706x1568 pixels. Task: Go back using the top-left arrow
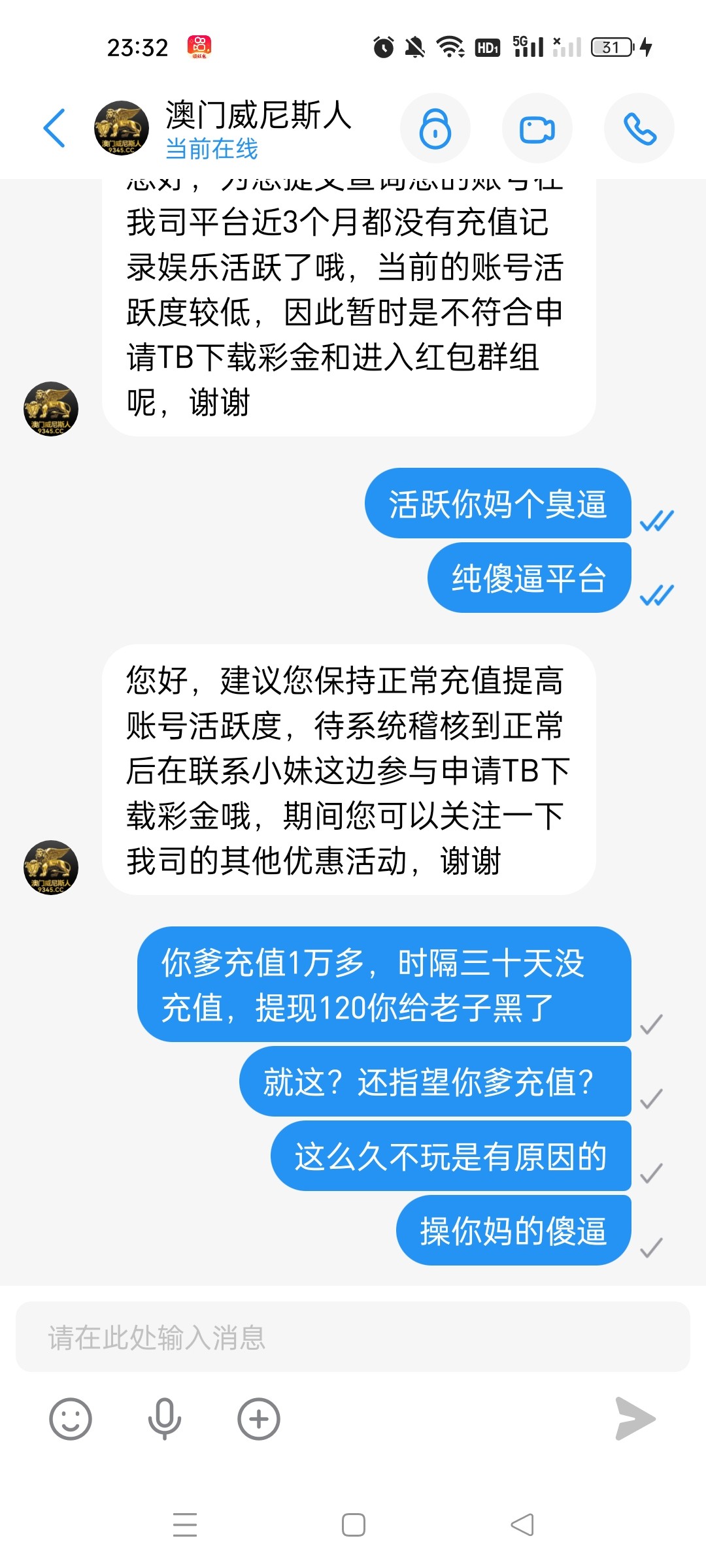[54, 128]
